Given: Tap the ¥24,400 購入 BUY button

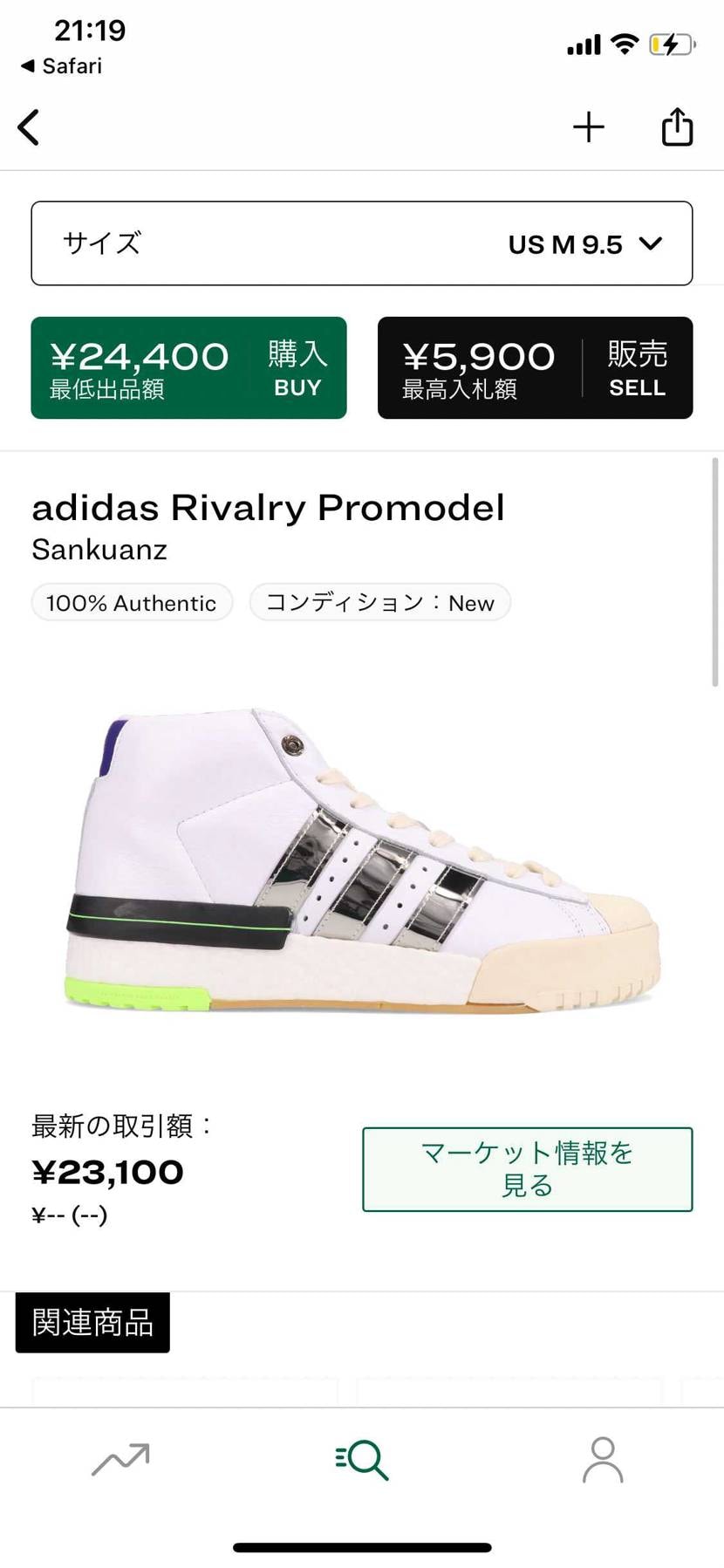Looking at the screenshot, I should (x=188, y=367).
